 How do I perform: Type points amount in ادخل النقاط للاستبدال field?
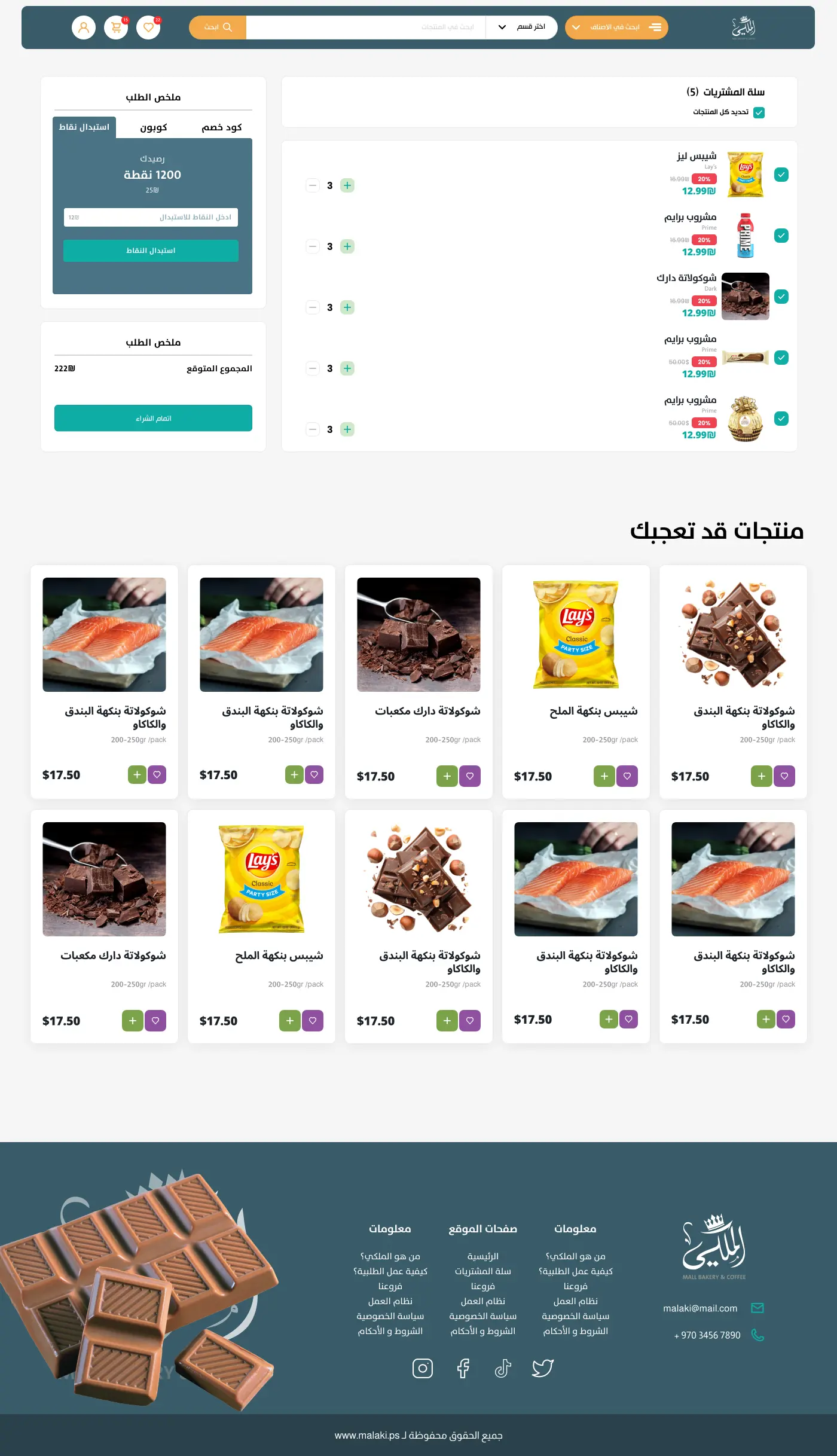pos(151,217)
